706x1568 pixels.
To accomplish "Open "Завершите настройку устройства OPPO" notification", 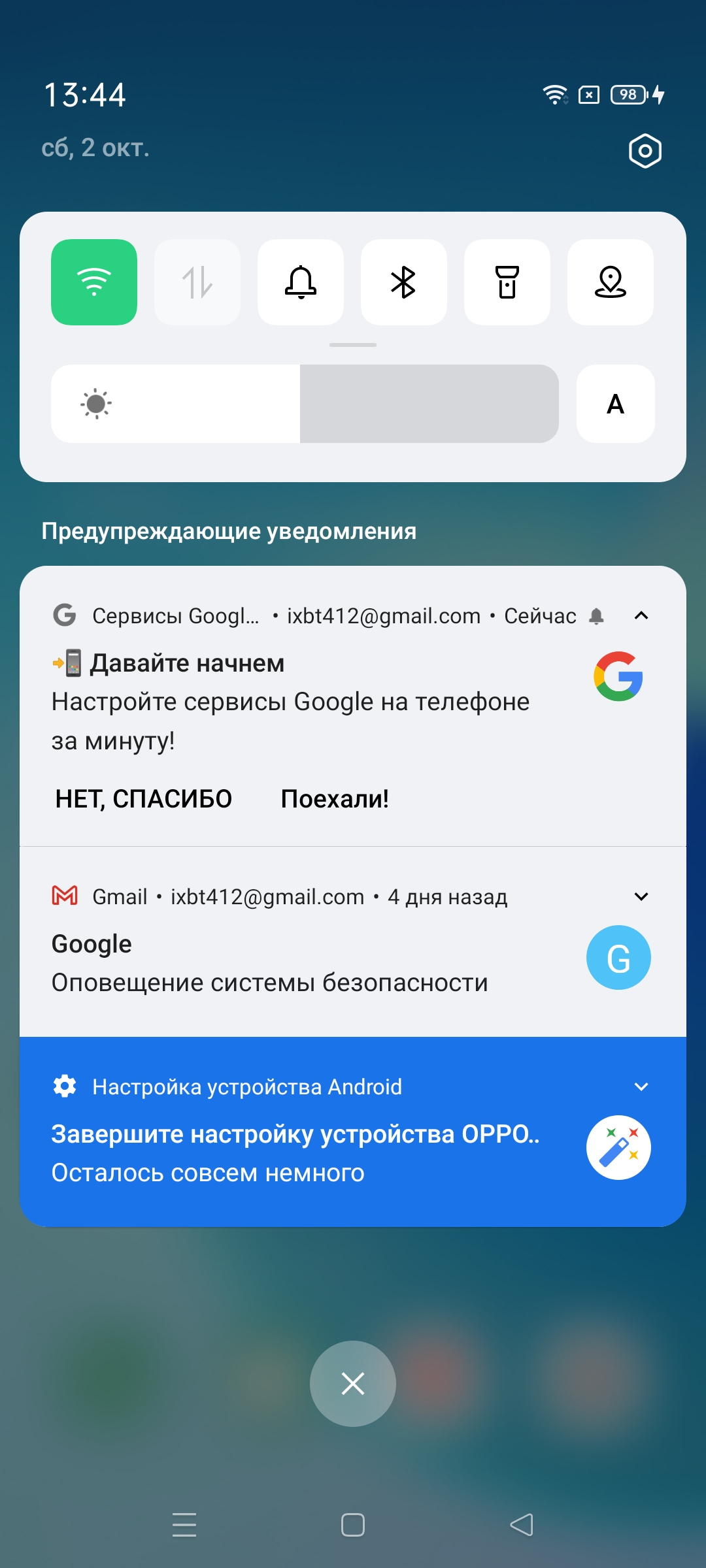I will click(295, 1153).
